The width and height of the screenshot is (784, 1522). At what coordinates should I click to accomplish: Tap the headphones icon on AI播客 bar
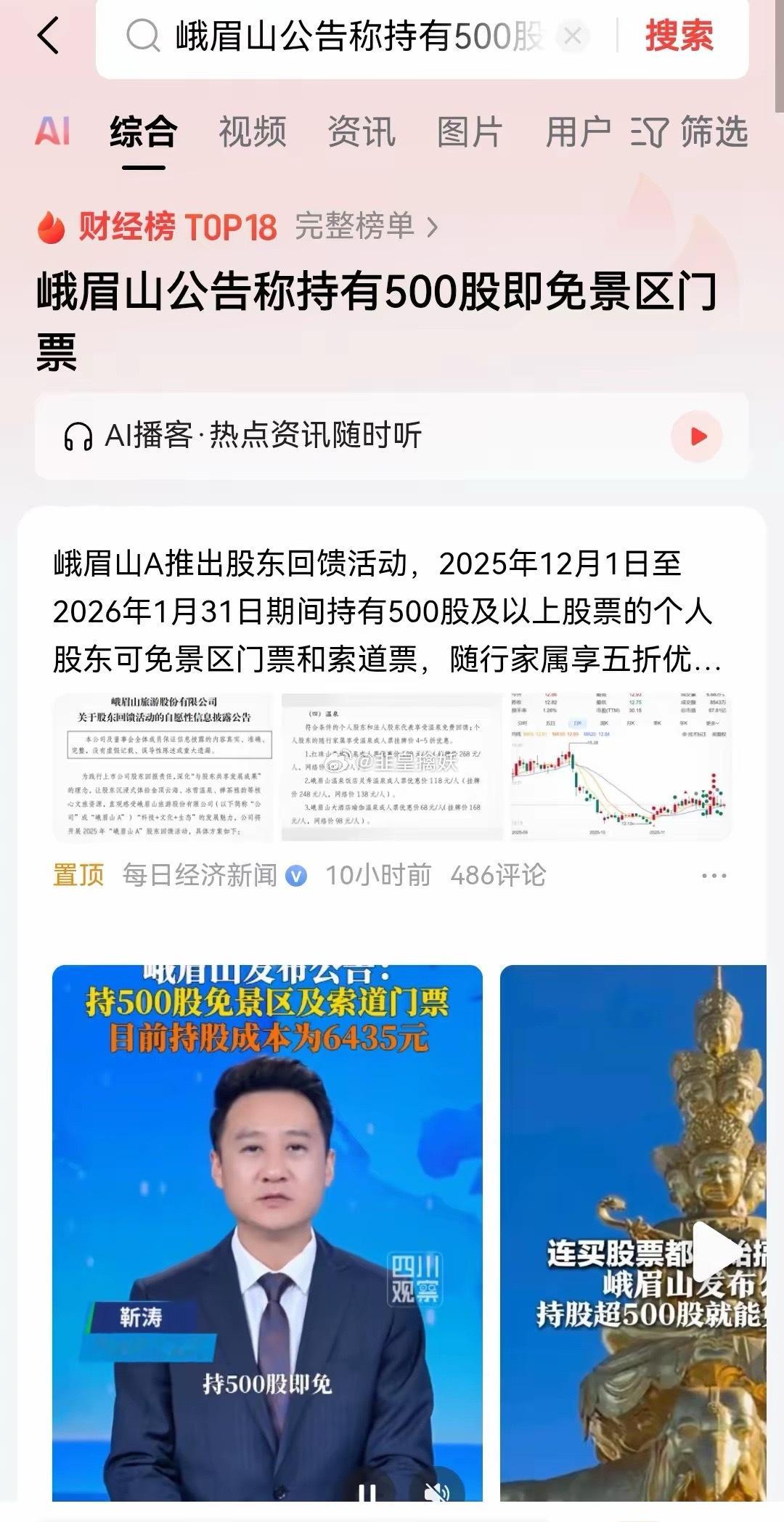pyautogui.click(x=78, y=436)
